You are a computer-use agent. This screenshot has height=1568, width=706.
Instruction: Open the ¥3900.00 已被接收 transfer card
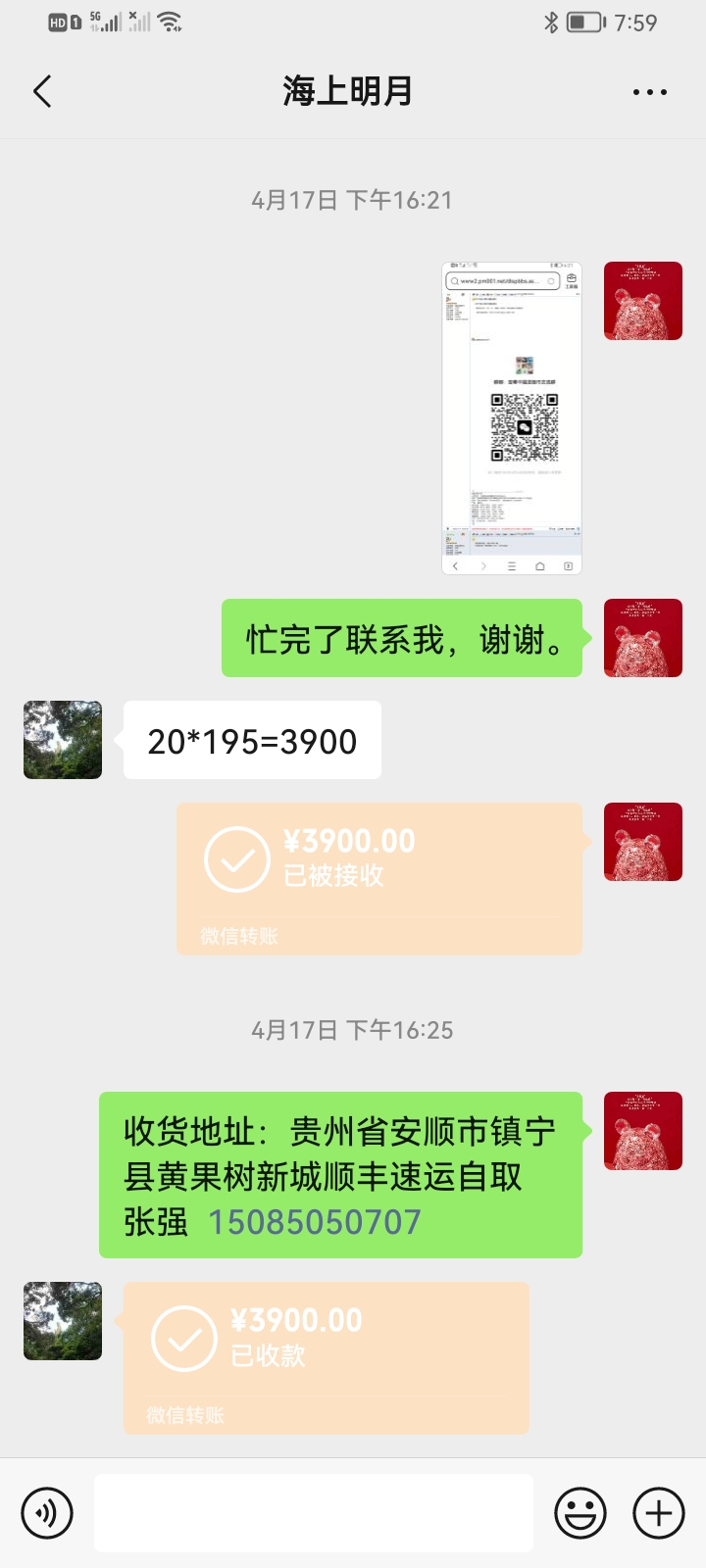[x=379, y=879]
